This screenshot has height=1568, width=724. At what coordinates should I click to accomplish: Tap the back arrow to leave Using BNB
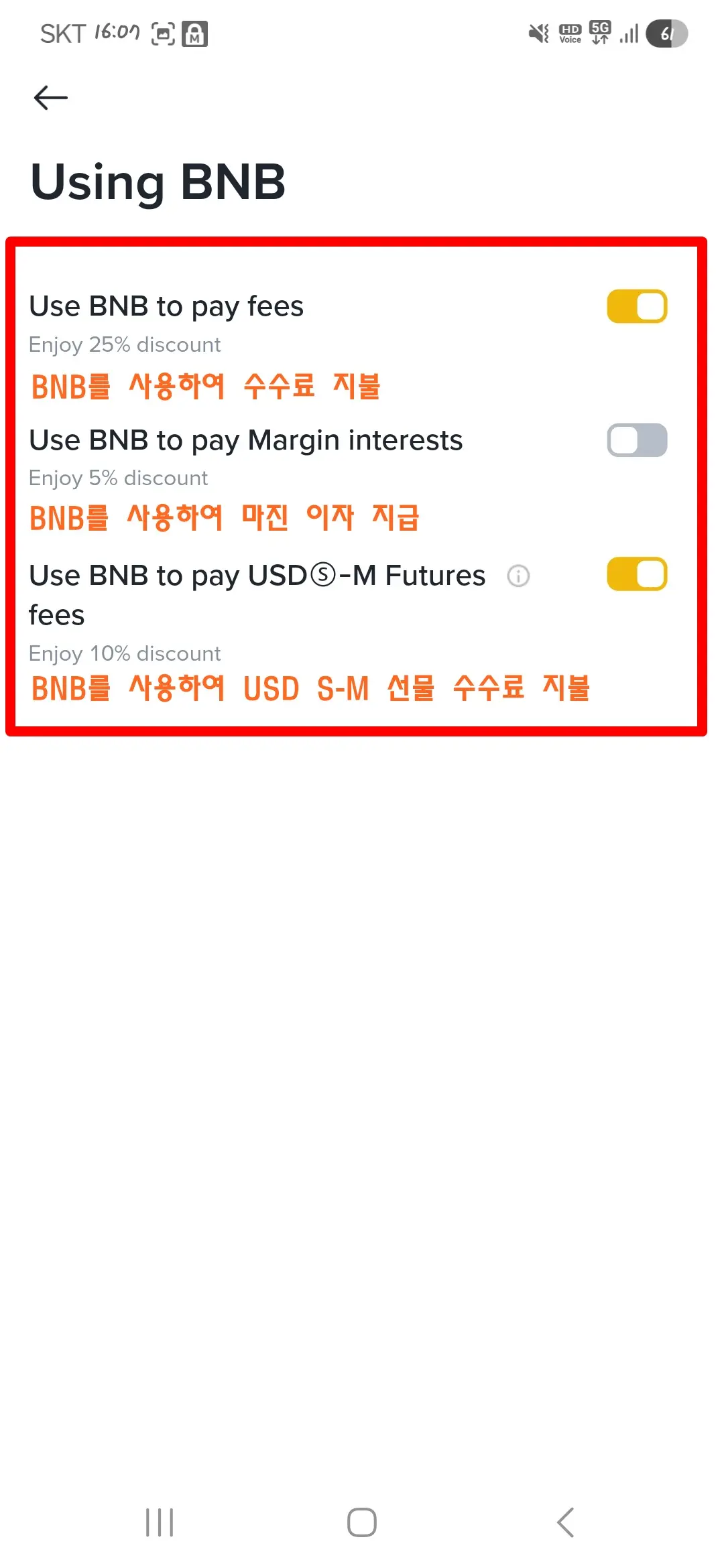tap(51, 97)
